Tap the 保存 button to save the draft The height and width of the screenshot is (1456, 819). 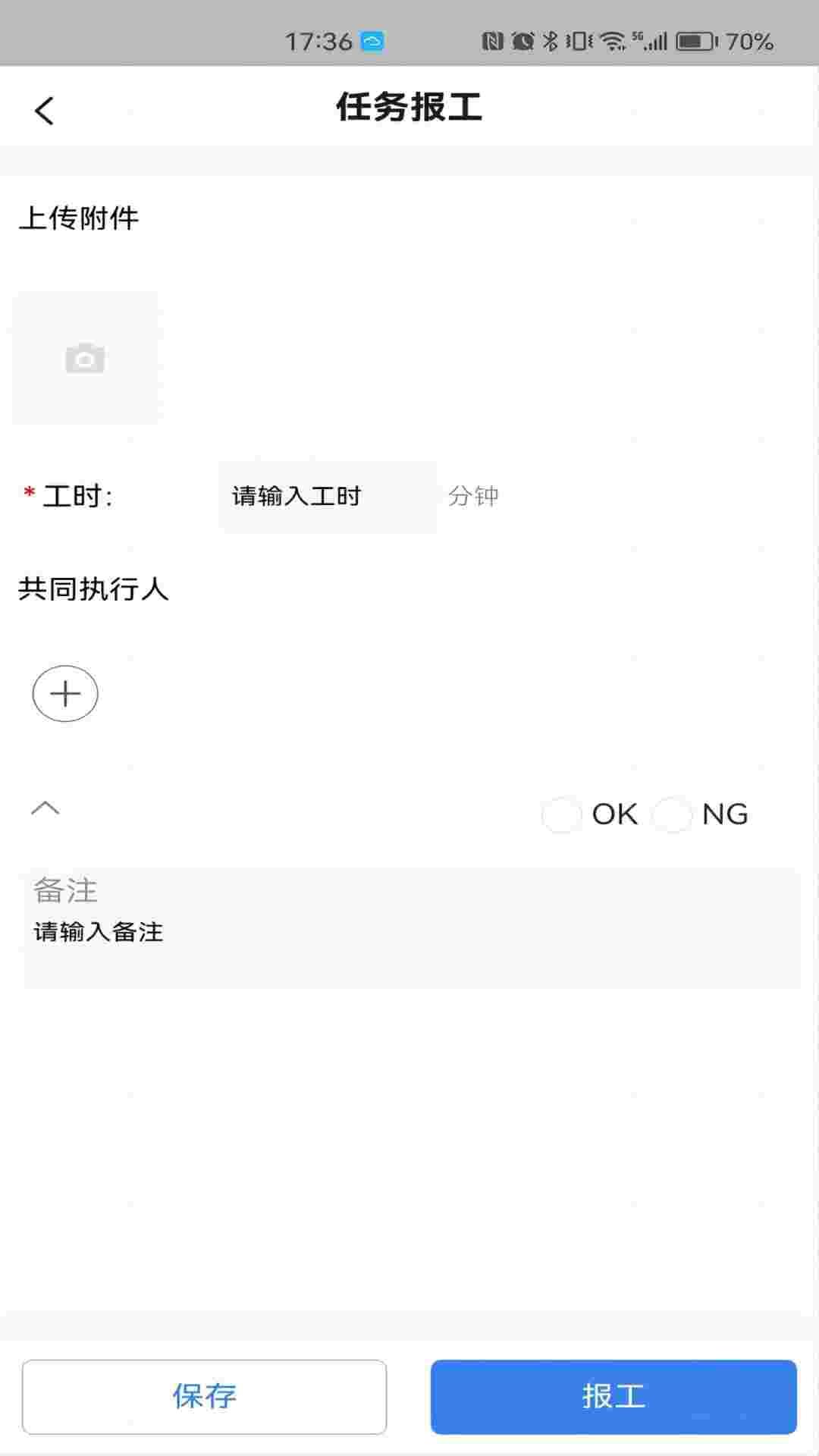(205, 1397)
